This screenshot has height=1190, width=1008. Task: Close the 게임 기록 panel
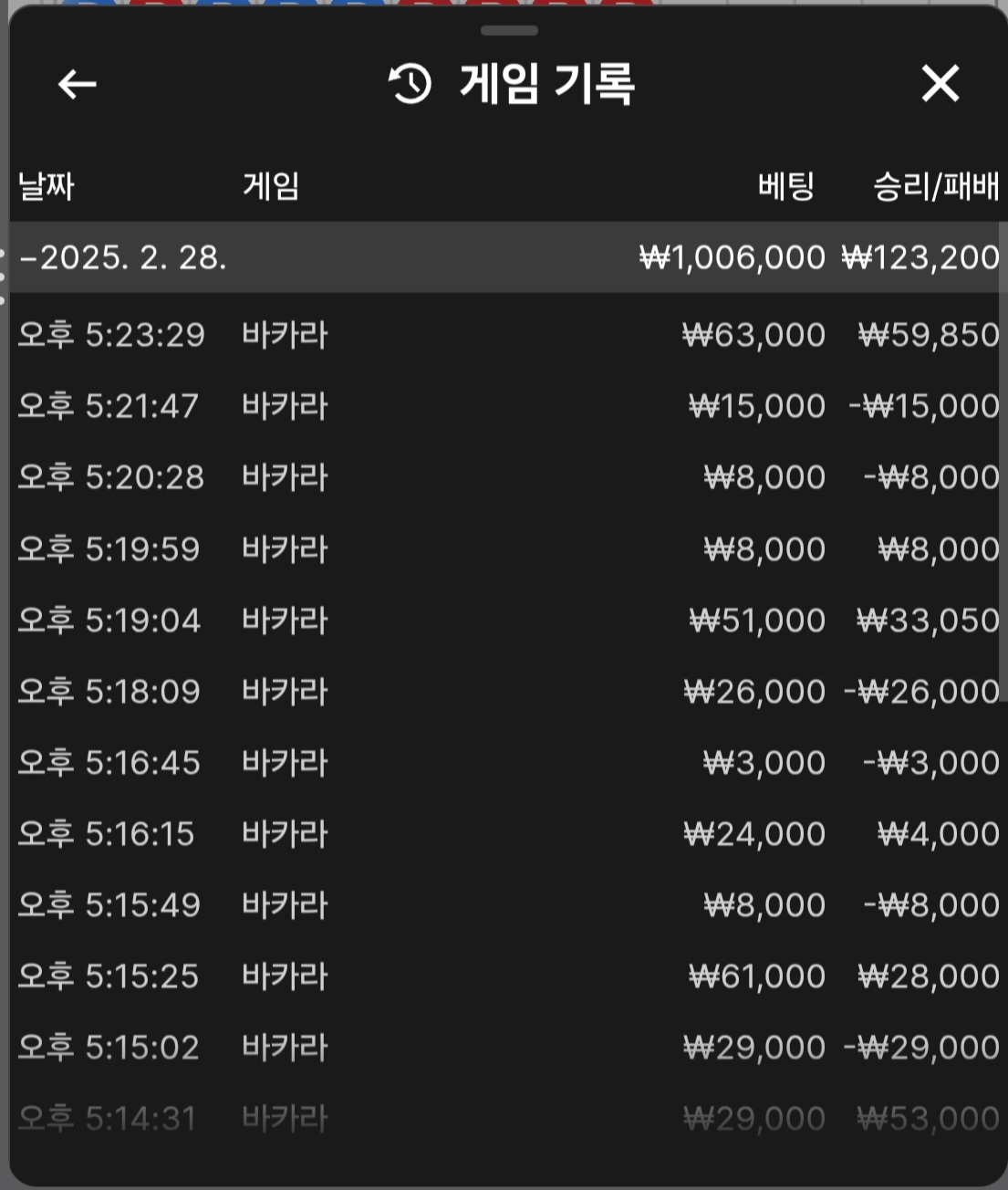click(x=940, y=84)
